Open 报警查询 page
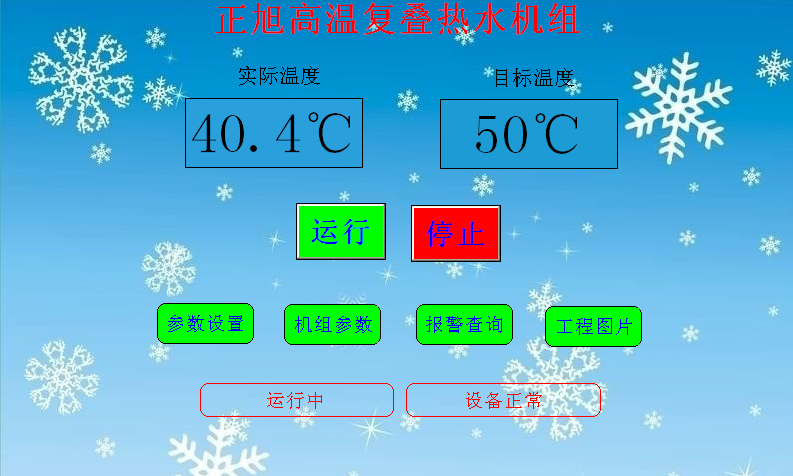Image resolution: width=793 pixels, height=476 pixels. tap(464, 324)
